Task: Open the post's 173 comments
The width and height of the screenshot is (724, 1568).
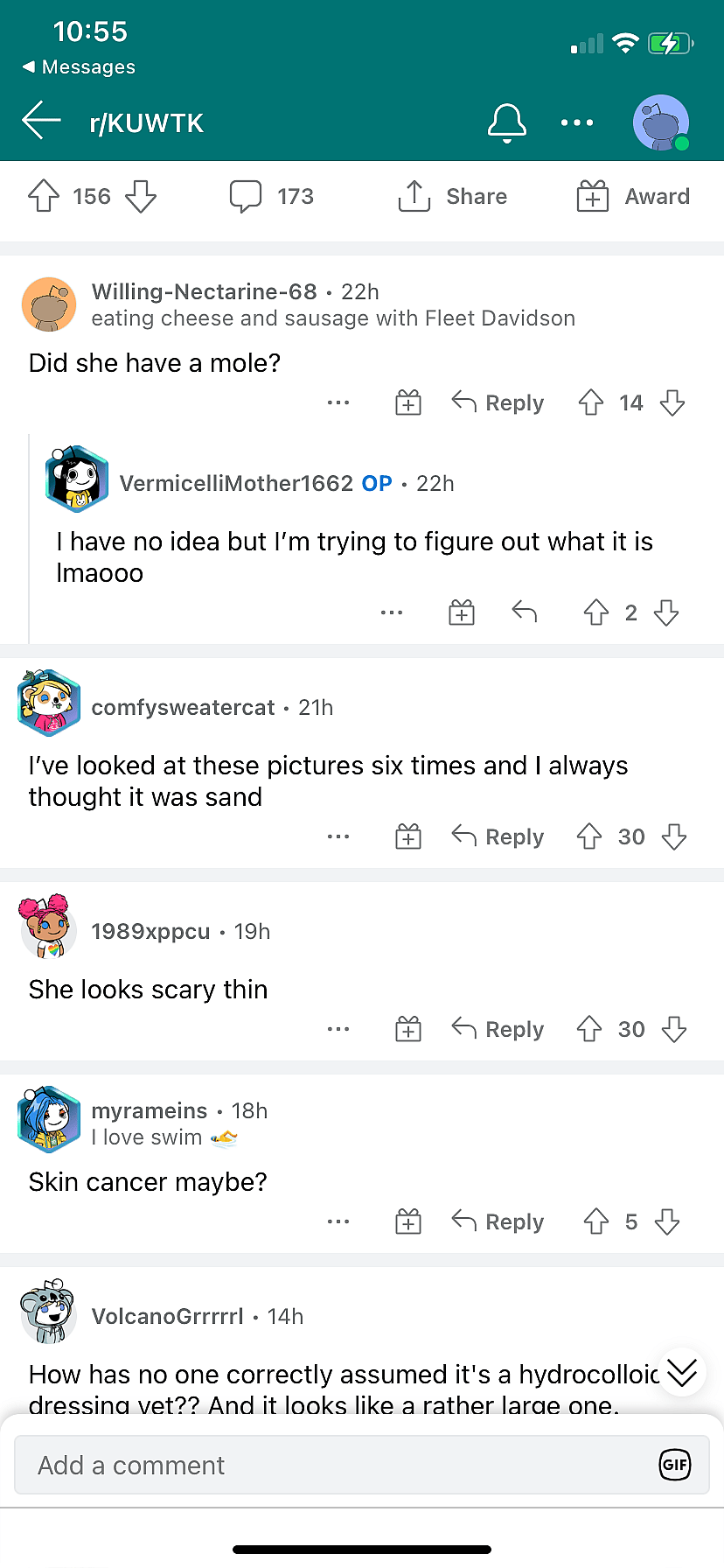Action: tap(271, 196)
